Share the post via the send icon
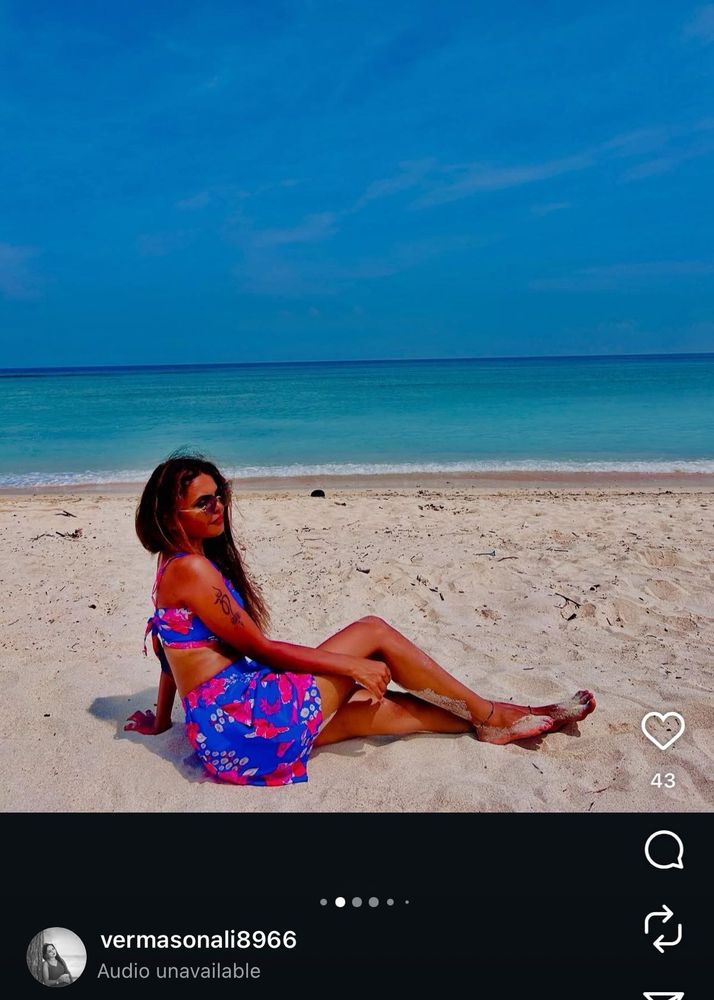 tap(663, 994)
